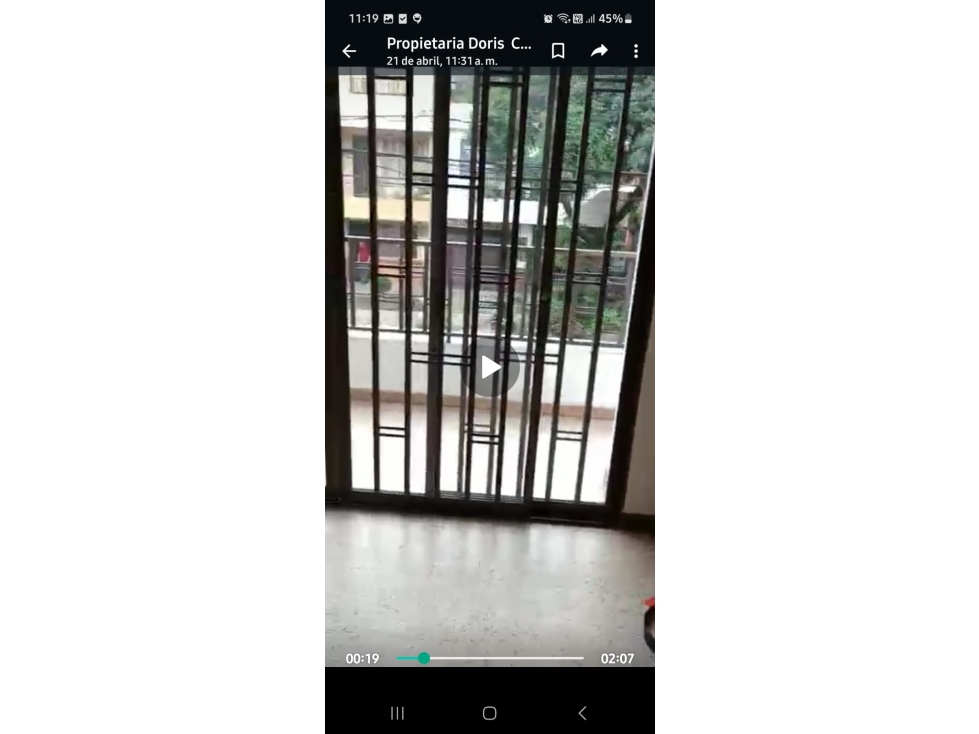The height and width of the screenshot is (734, 979).
Task: Go to the home screen
Action: click(x=489, y=713)
